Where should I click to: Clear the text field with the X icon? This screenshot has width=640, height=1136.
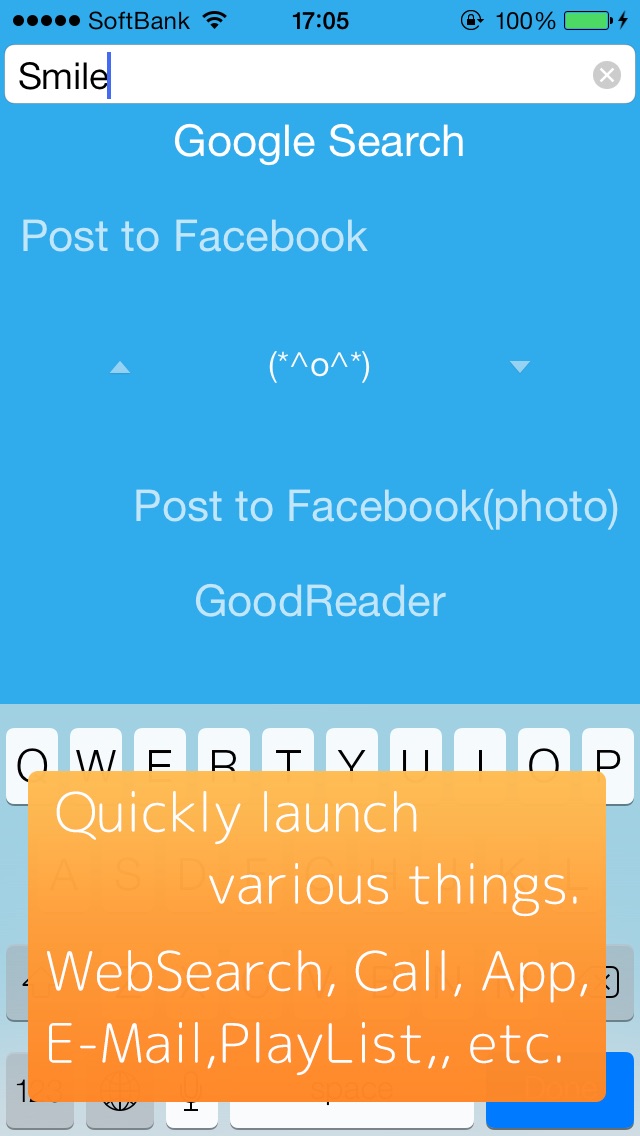607,75
